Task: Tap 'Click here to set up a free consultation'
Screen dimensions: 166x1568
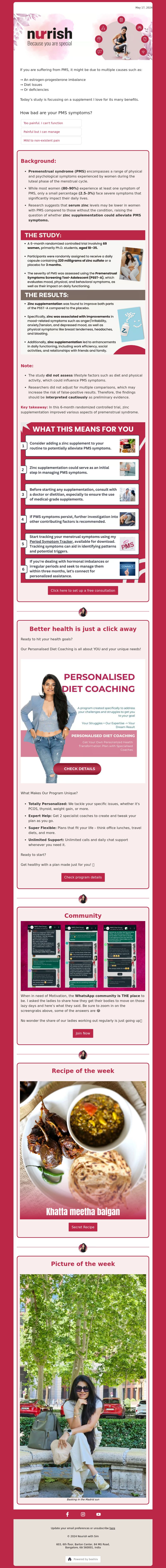Action: (83, 590)
